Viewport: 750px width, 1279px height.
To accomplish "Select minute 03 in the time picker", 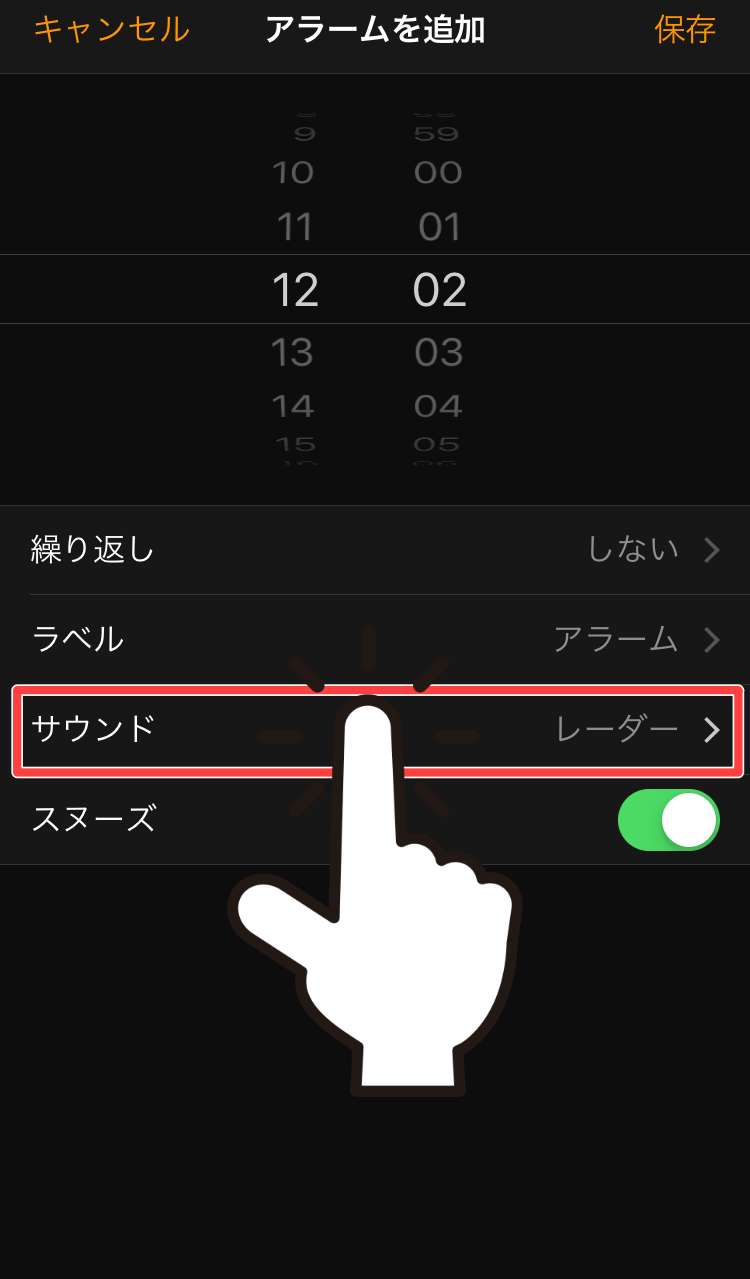I will (439, 352).
